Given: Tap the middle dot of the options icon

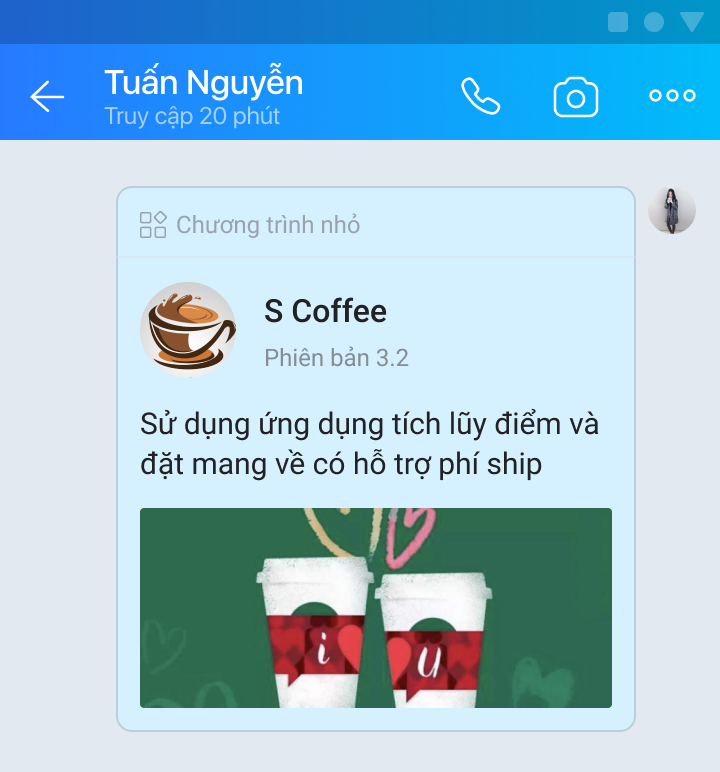Looking at the screenshot, I should 671,95.
